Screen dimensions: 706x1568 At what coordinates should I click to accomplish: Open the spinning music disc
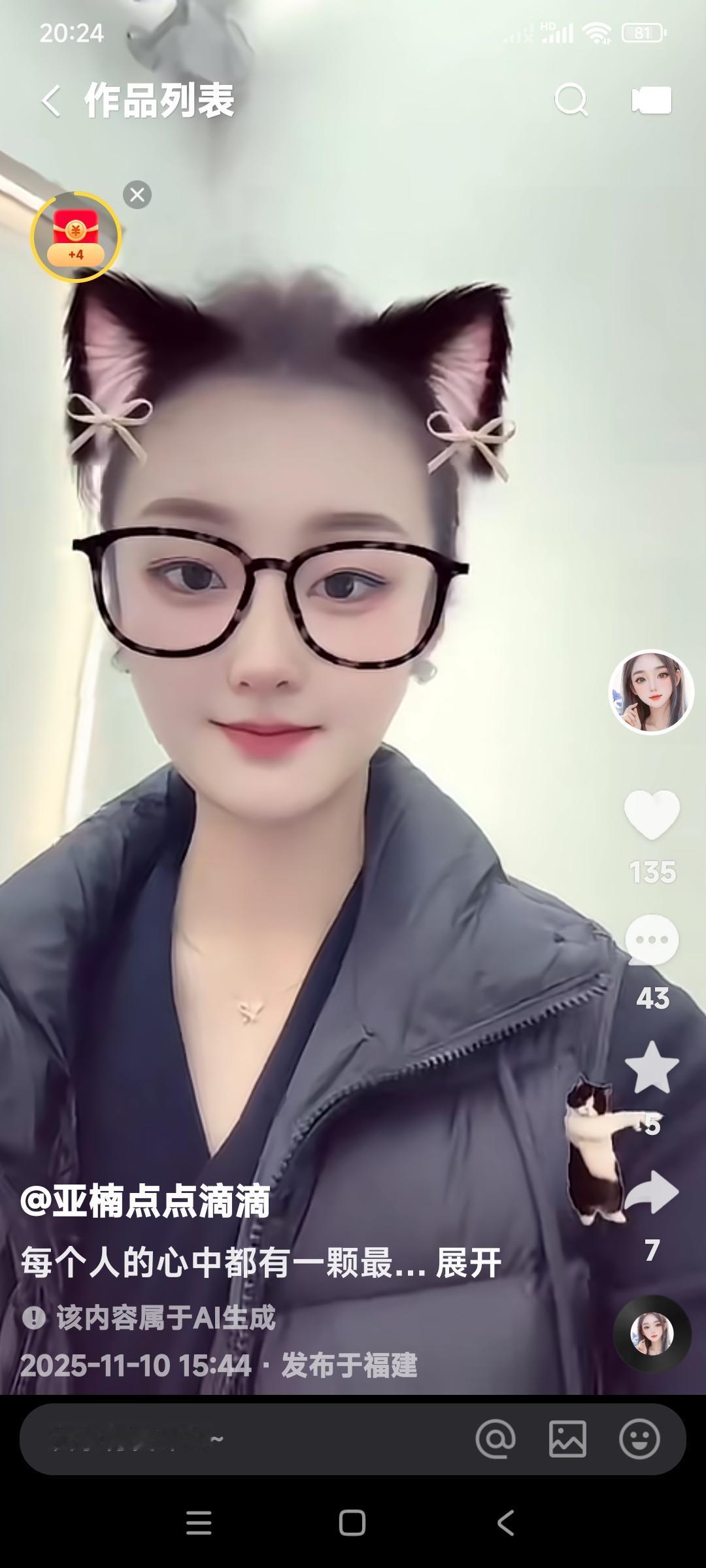652,1333
